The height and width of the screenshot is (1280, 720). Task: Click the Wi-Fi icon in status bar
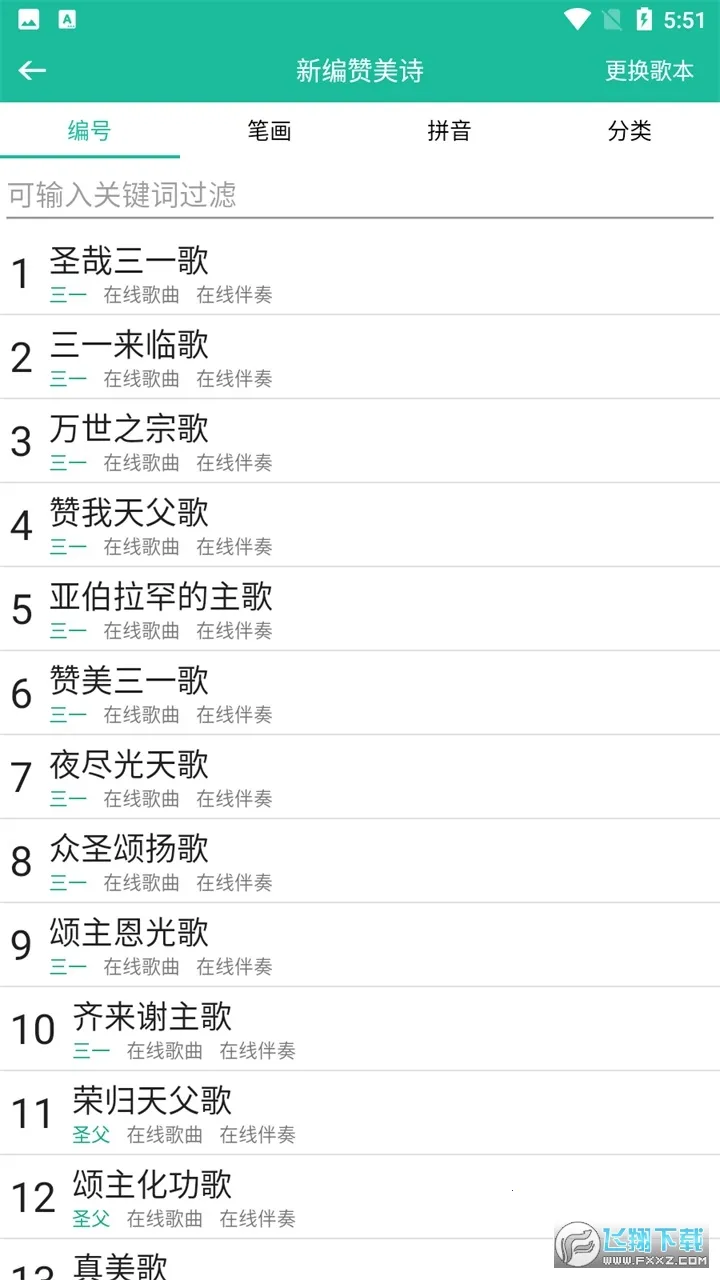577,17
